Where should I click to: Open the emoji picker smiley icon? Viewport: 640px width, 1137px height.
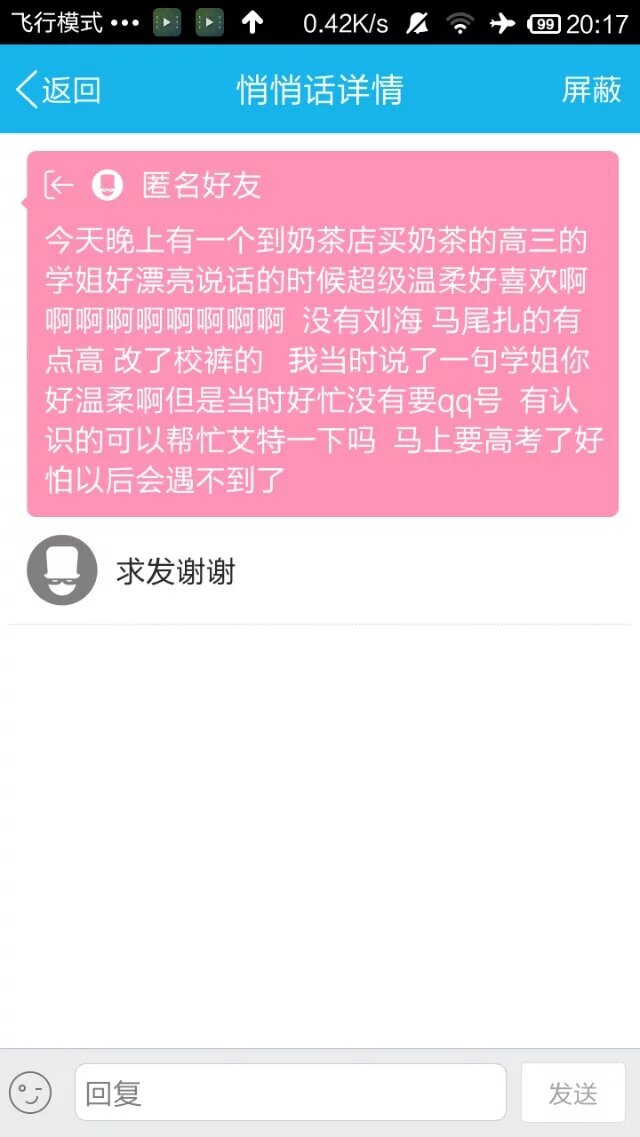point(30,1092)
